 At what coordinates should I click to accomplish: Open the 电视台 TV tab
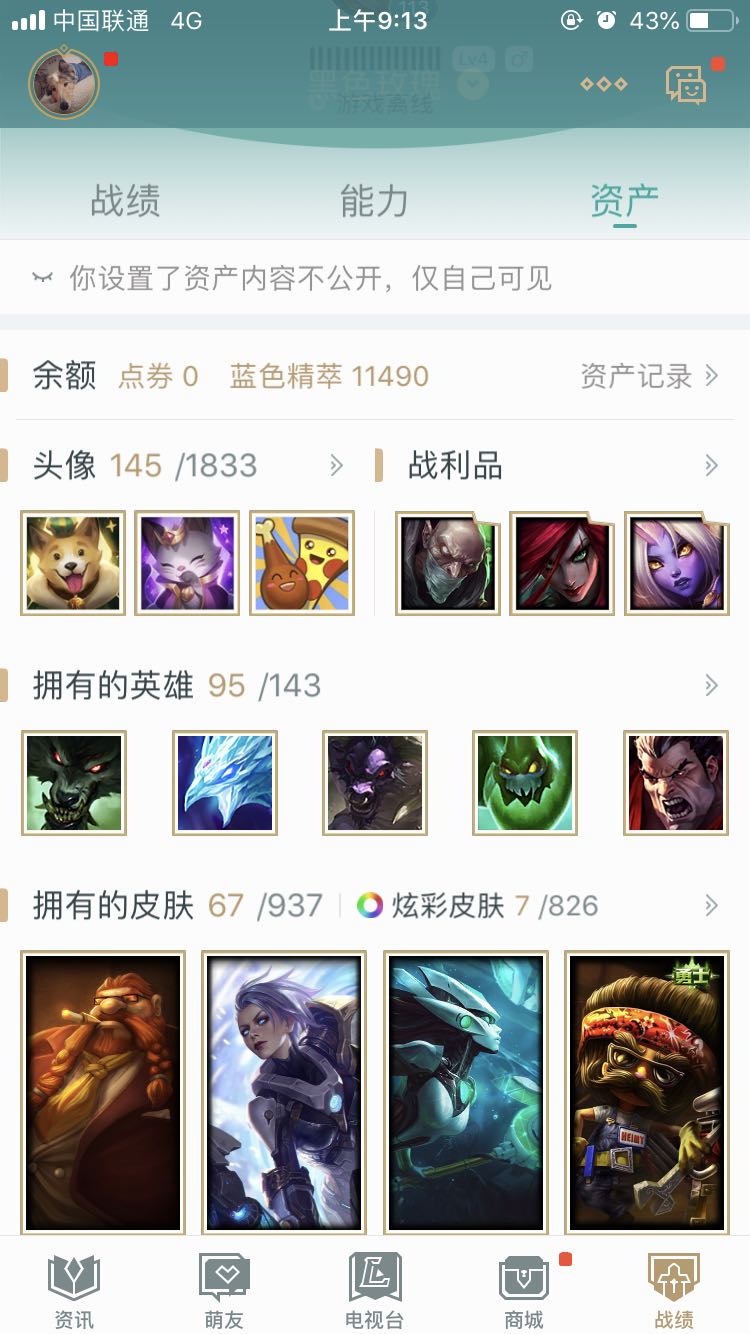point(374,1292)
